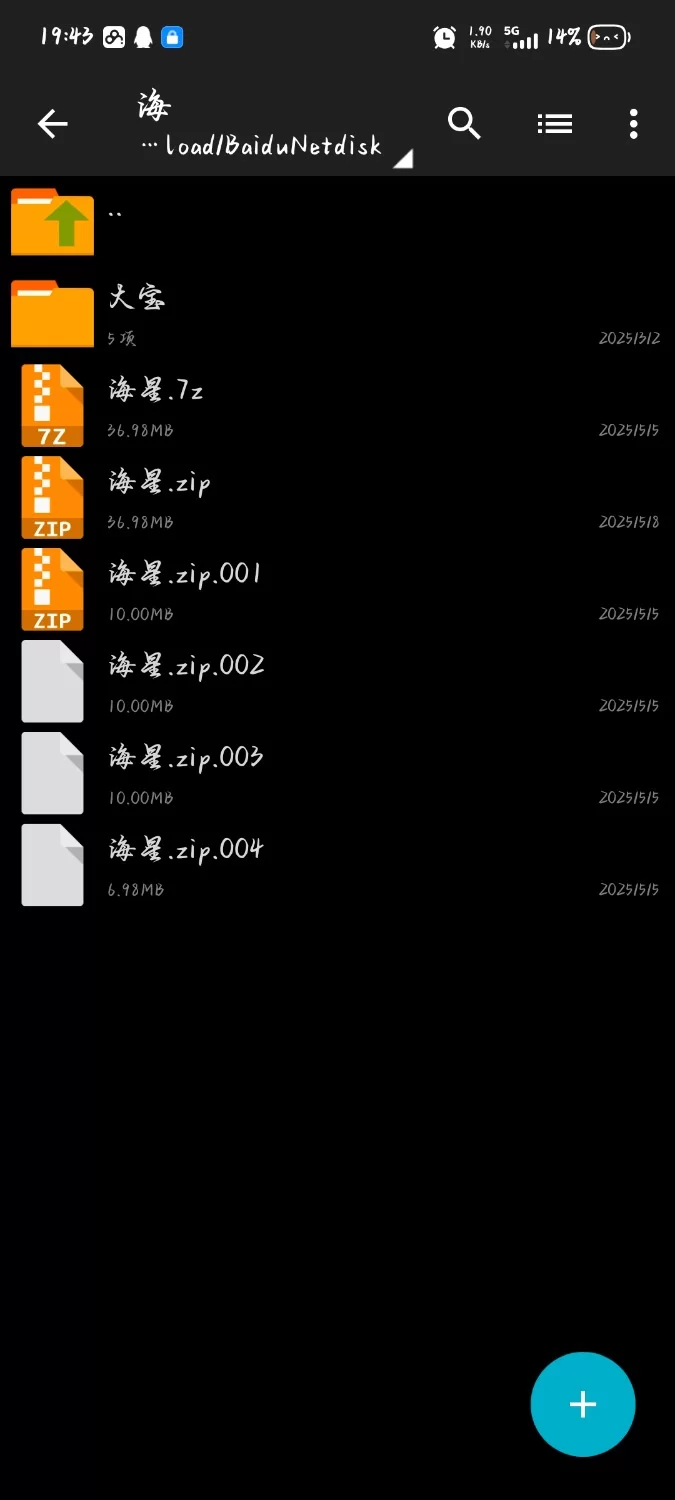Screen dimensions: 675x1500
Task: Go back using the arrow icon
Action: point(52,124)
